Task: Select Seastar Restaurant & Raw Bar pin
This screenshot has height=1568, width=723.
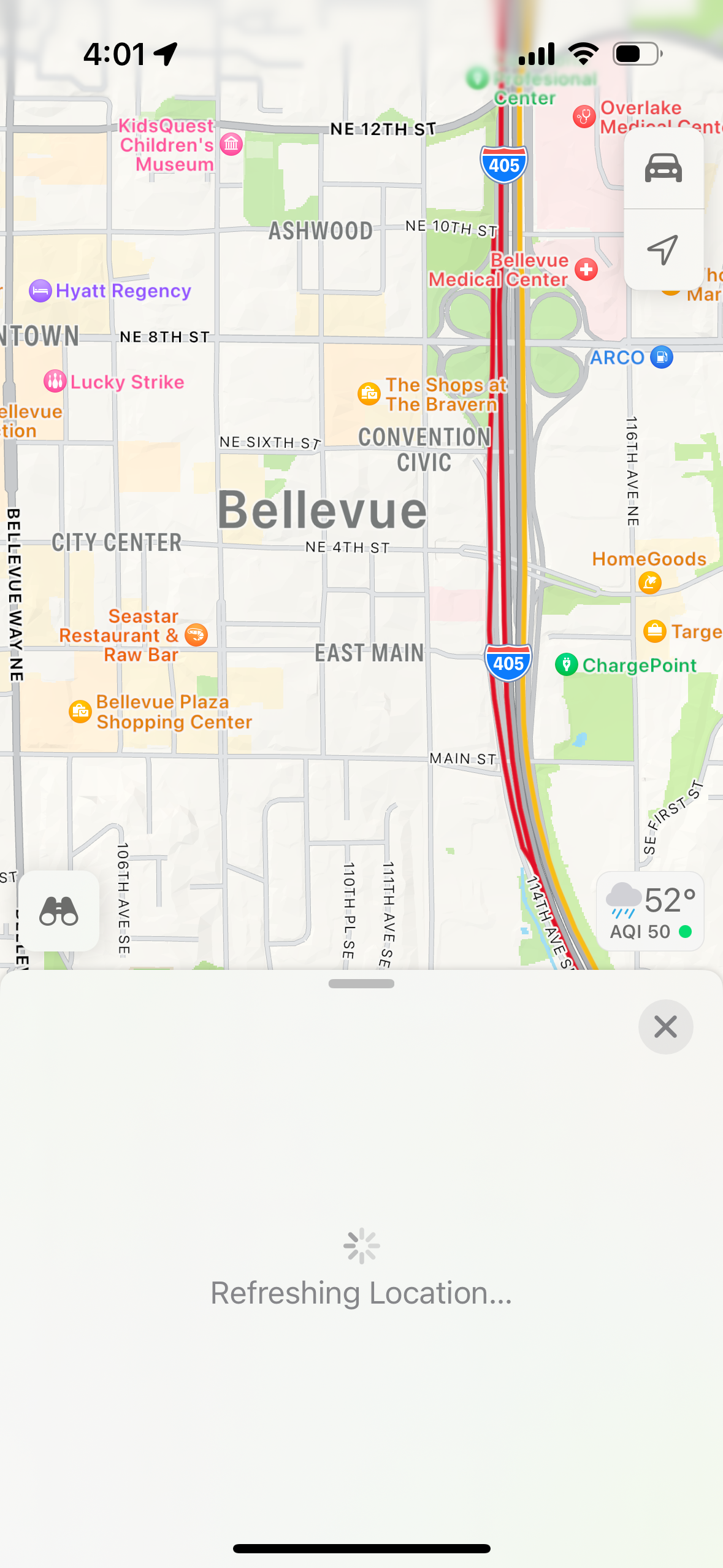Action: (x=196, y=635)
